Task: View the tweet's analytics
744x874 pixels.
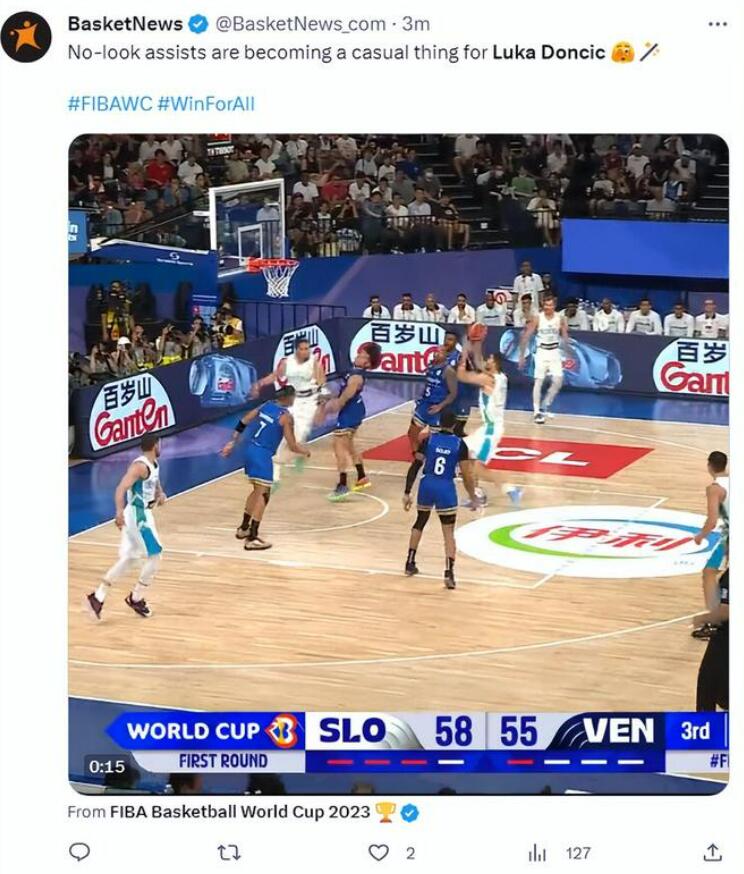Action: pos(538,852)
